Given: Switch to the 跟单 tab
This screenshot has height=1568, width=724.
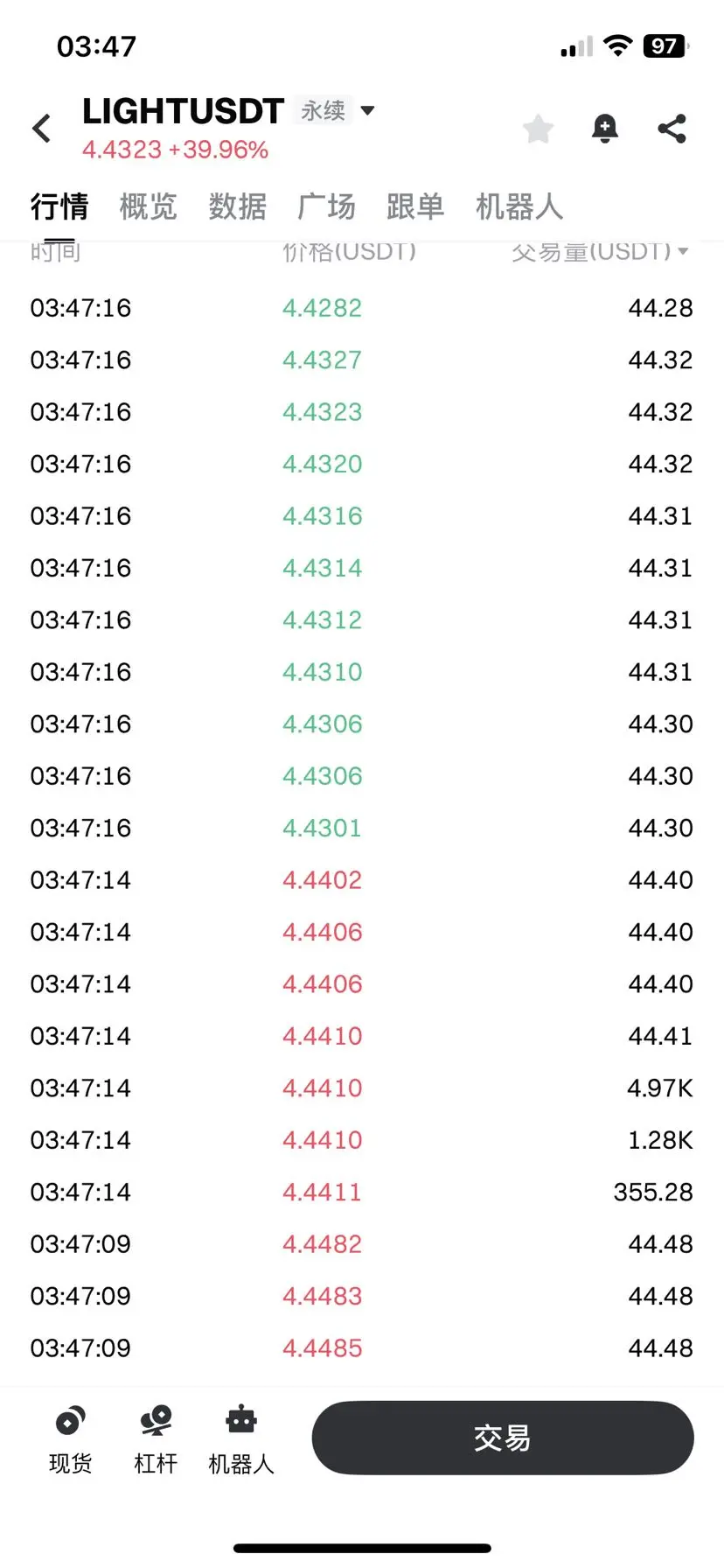Looking at the screenshot, I should click(x=415, y=206).
